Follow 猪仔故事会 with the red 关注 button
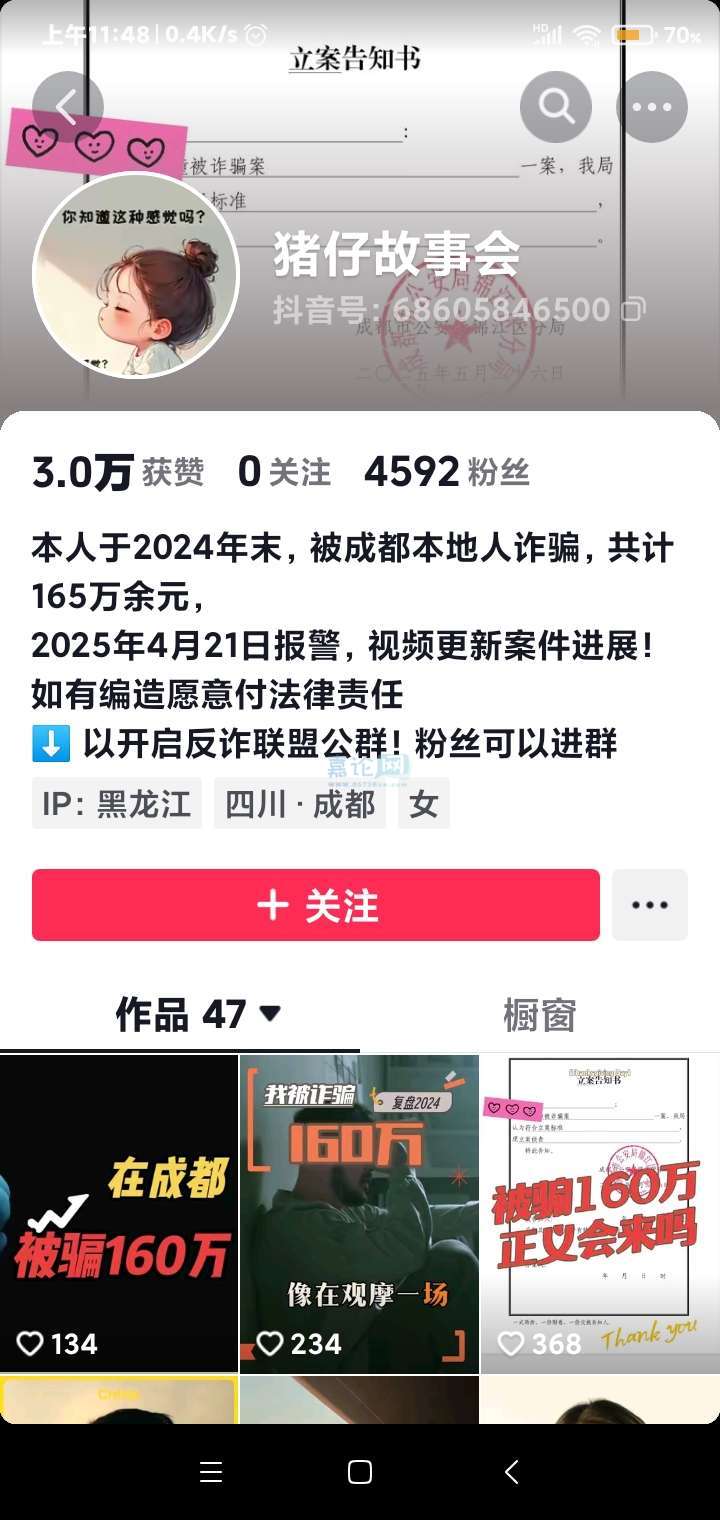Viewport: 720px width, 1520px height. point(316,905)
